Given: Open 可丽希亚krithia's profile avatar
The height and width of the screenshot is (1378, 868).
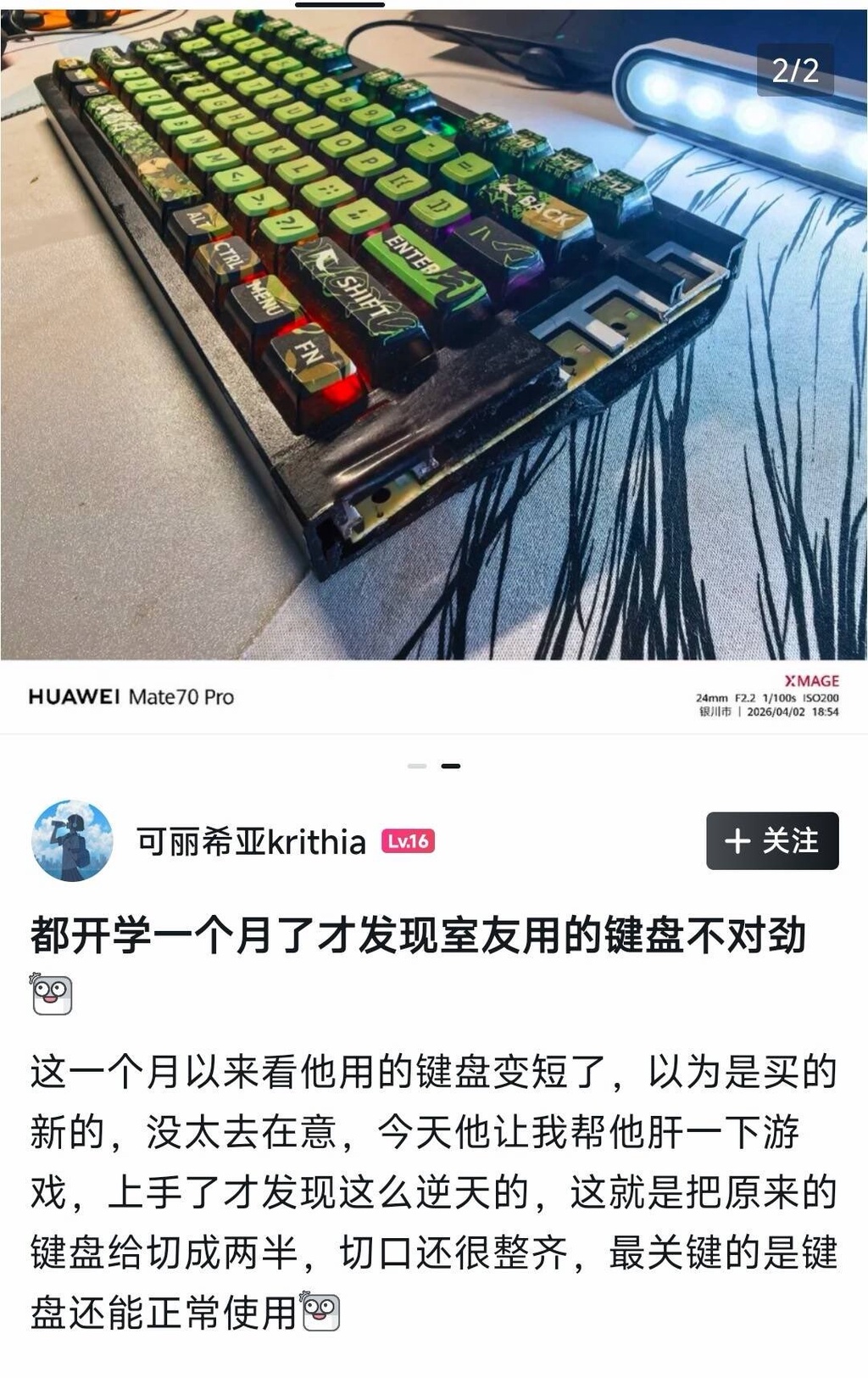Looking at the screenshot, I should (x=72, y=840).
